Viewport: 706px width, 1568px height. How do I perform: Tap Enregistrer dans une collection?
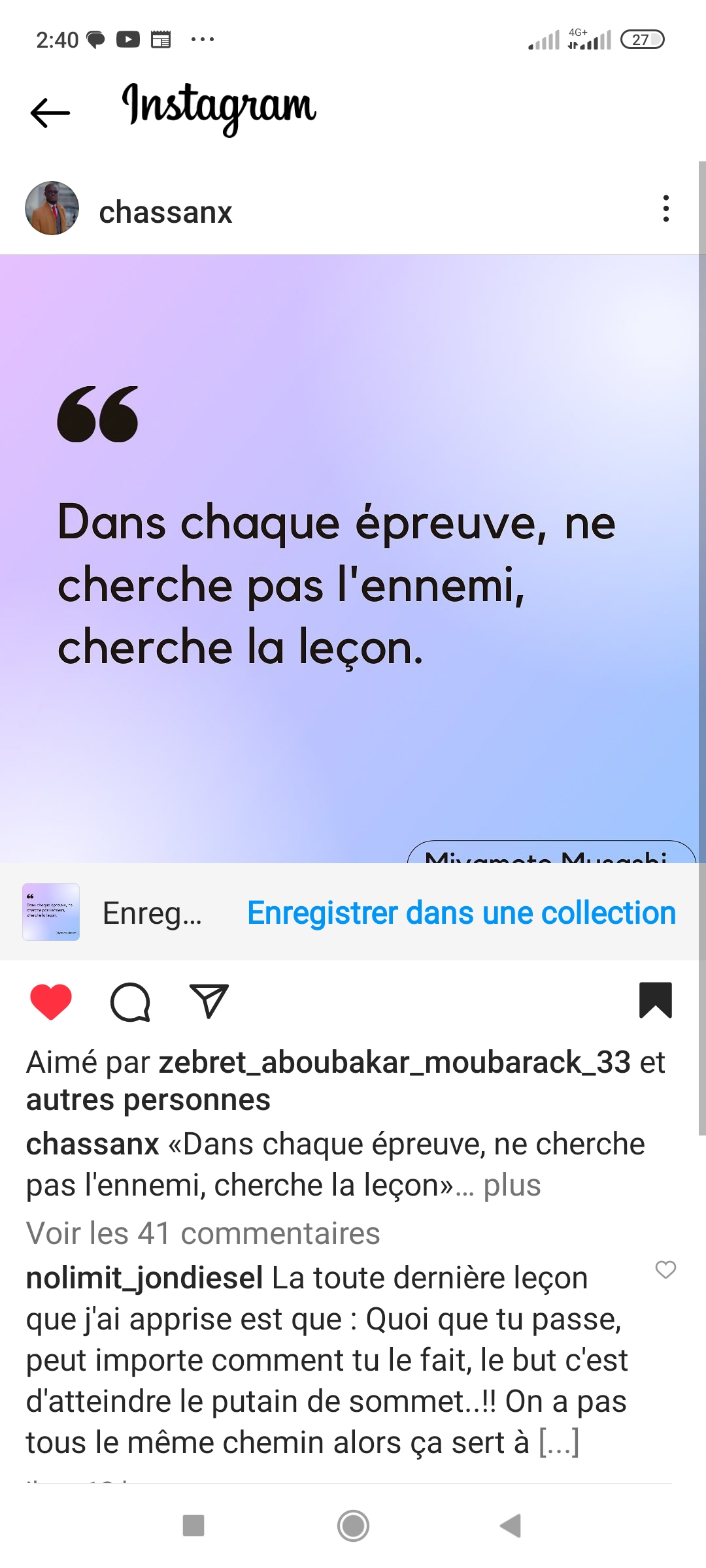tap(461, 913)
